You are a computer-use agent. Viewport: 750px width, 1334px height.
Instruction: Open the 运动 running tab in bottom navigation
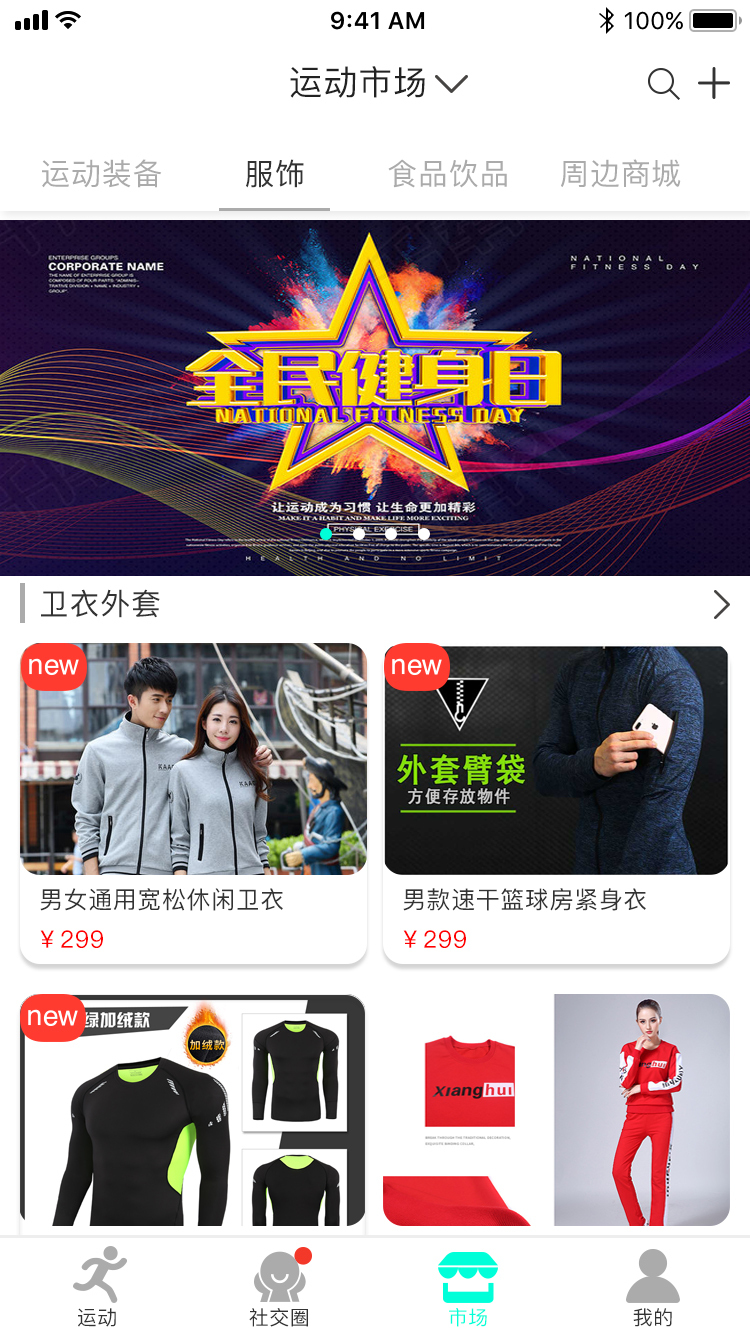click(x=97, y=1285)
